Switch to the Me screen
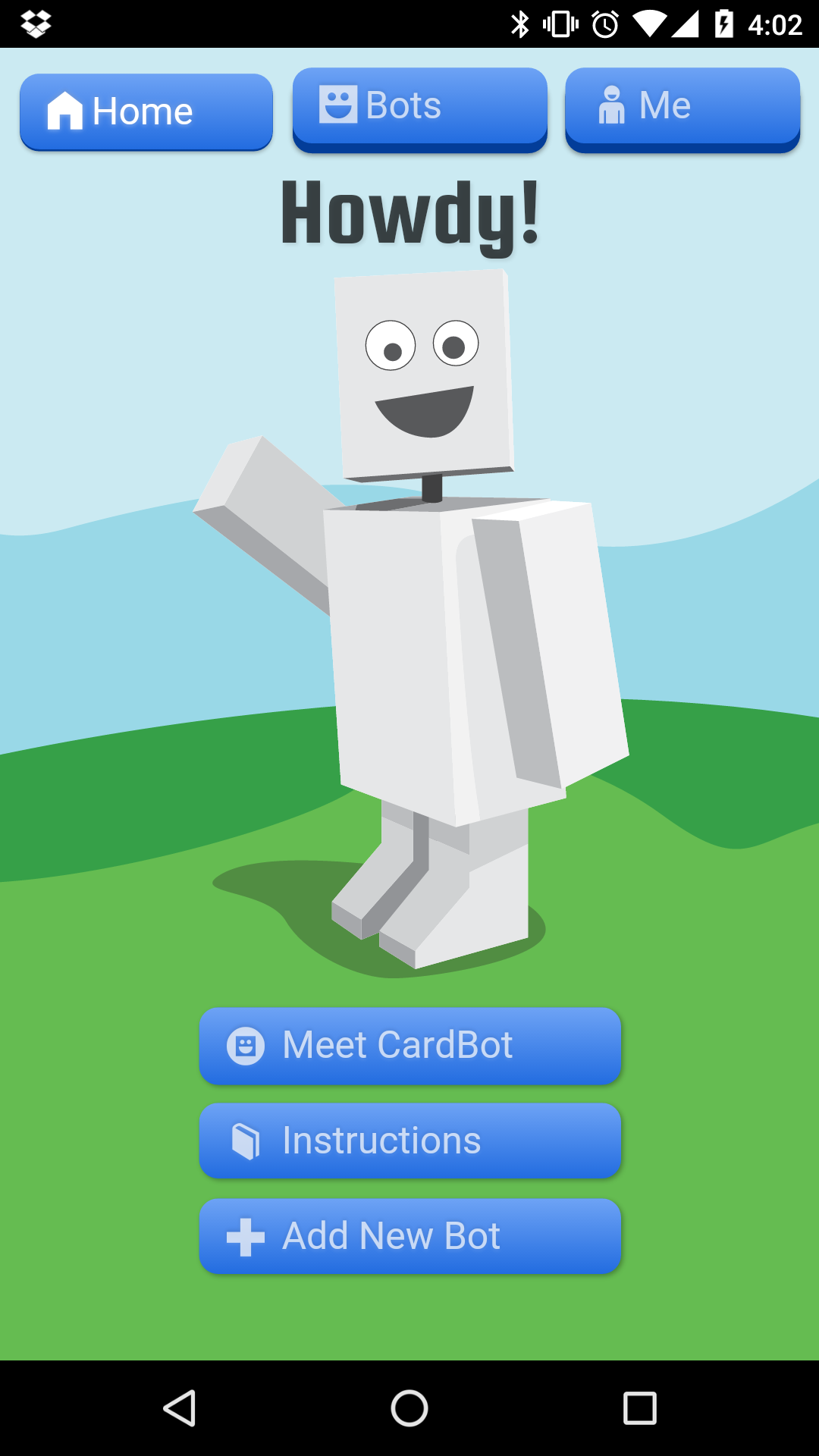Image resolution: width=819 pixels, height=1456 pixels. point(680,106)
